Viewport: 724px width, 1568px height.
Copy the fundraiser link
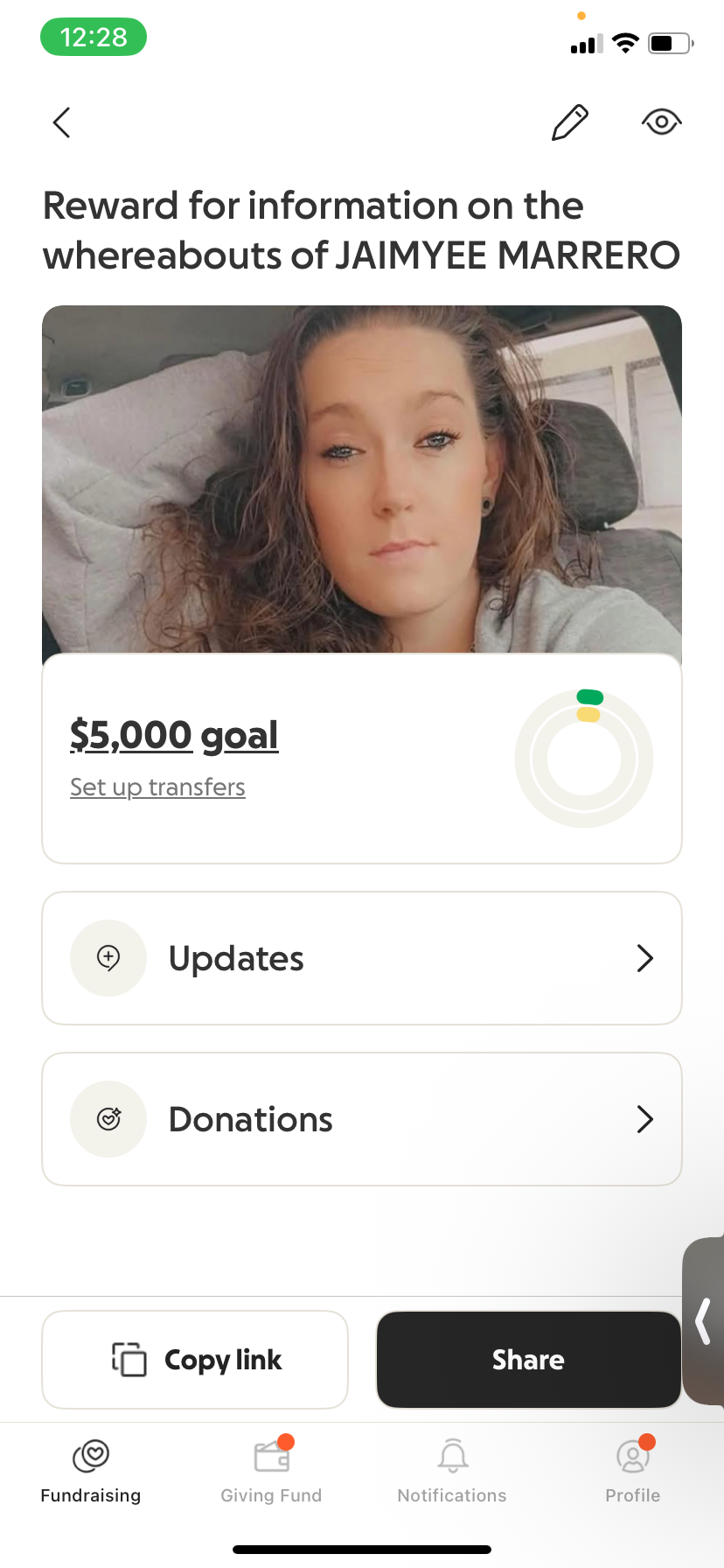click(195, 1360)
